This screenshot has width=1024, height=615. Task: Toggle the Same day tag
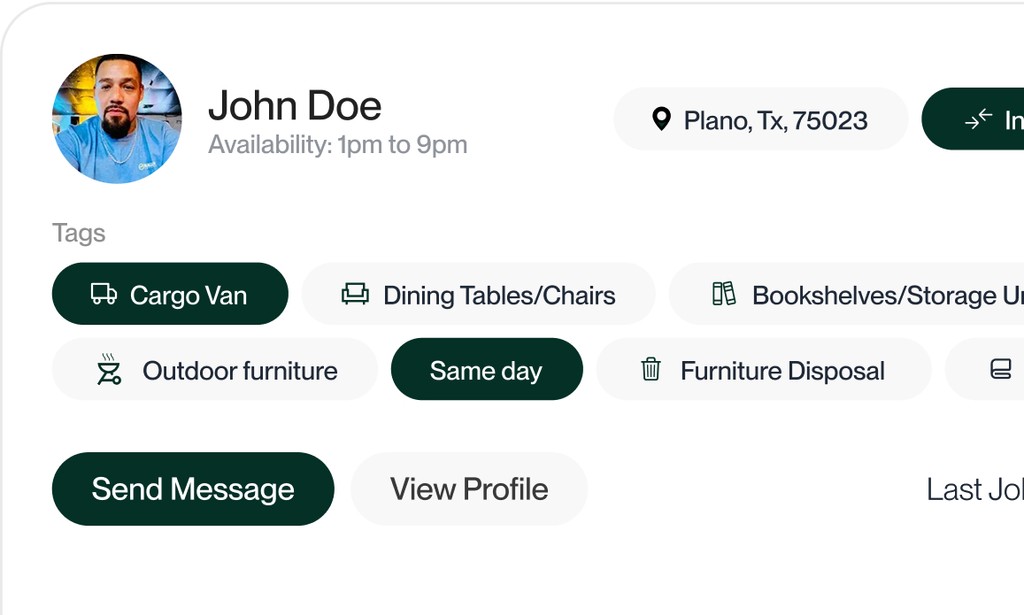pyautogui.click(x=487, y=369)
